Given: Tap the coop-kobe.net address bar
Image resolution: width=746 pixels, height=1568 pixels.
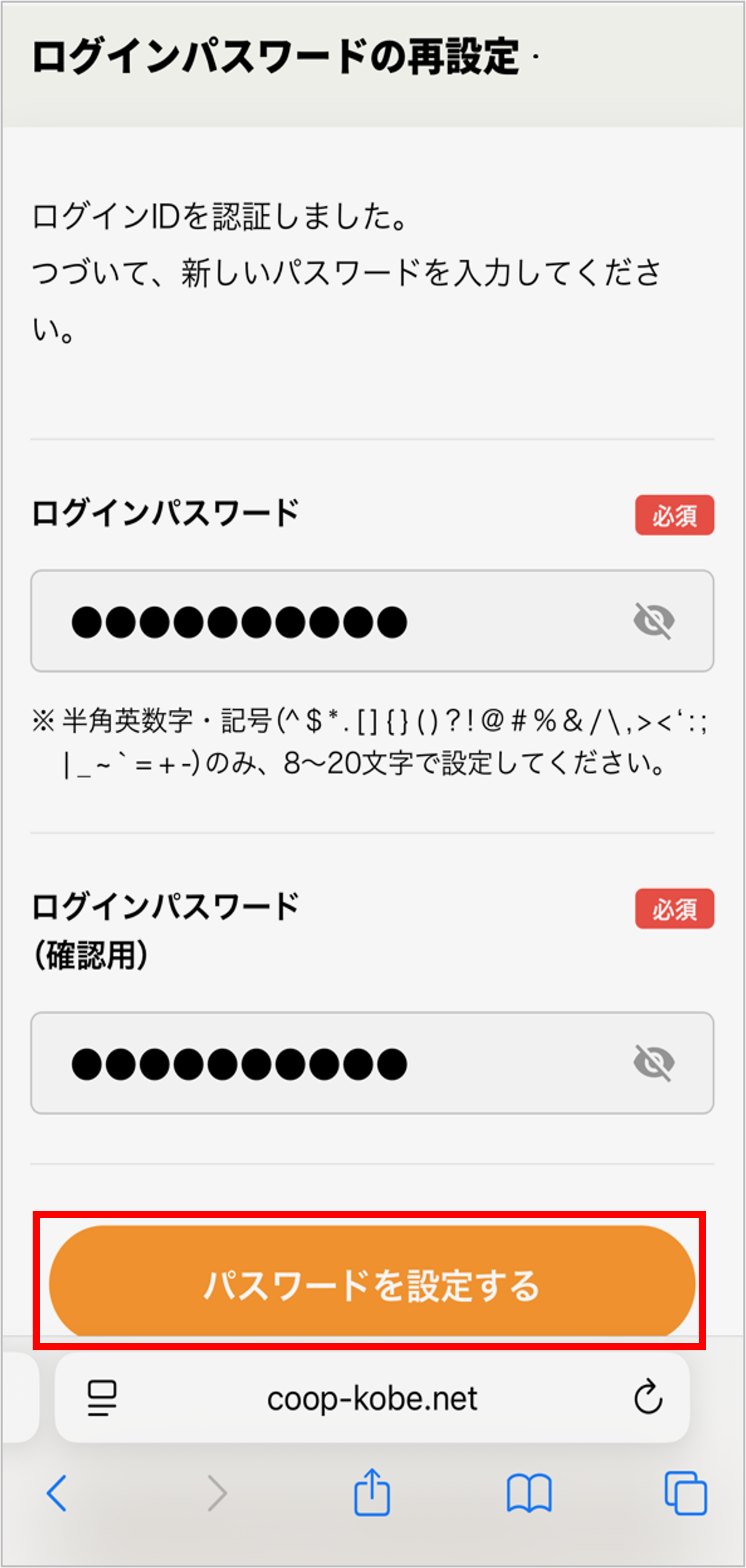Looking at the screenshot, I should [373, 1397].
